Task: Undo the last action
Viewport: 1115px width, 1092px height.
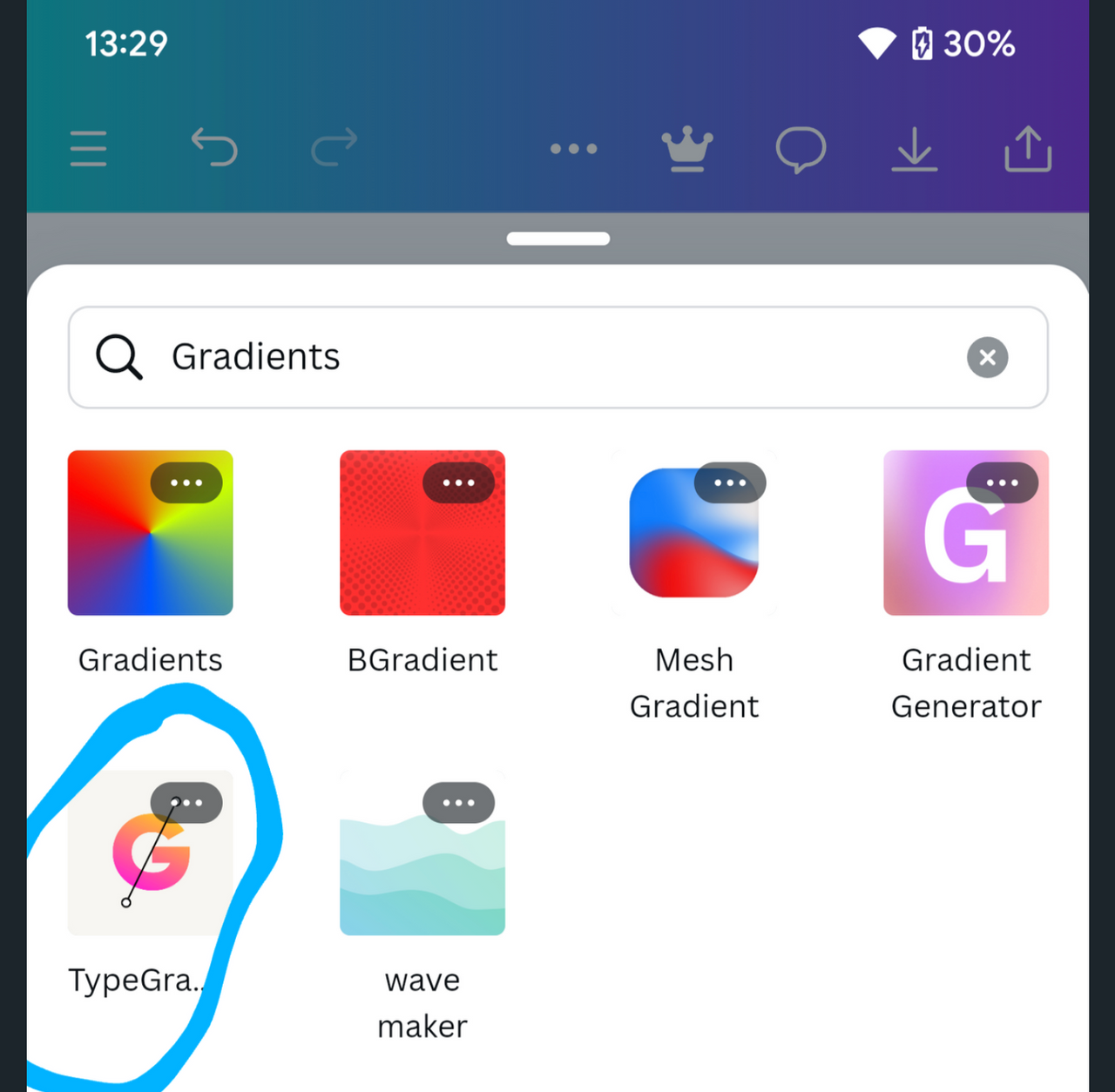Action: point(214,147)
